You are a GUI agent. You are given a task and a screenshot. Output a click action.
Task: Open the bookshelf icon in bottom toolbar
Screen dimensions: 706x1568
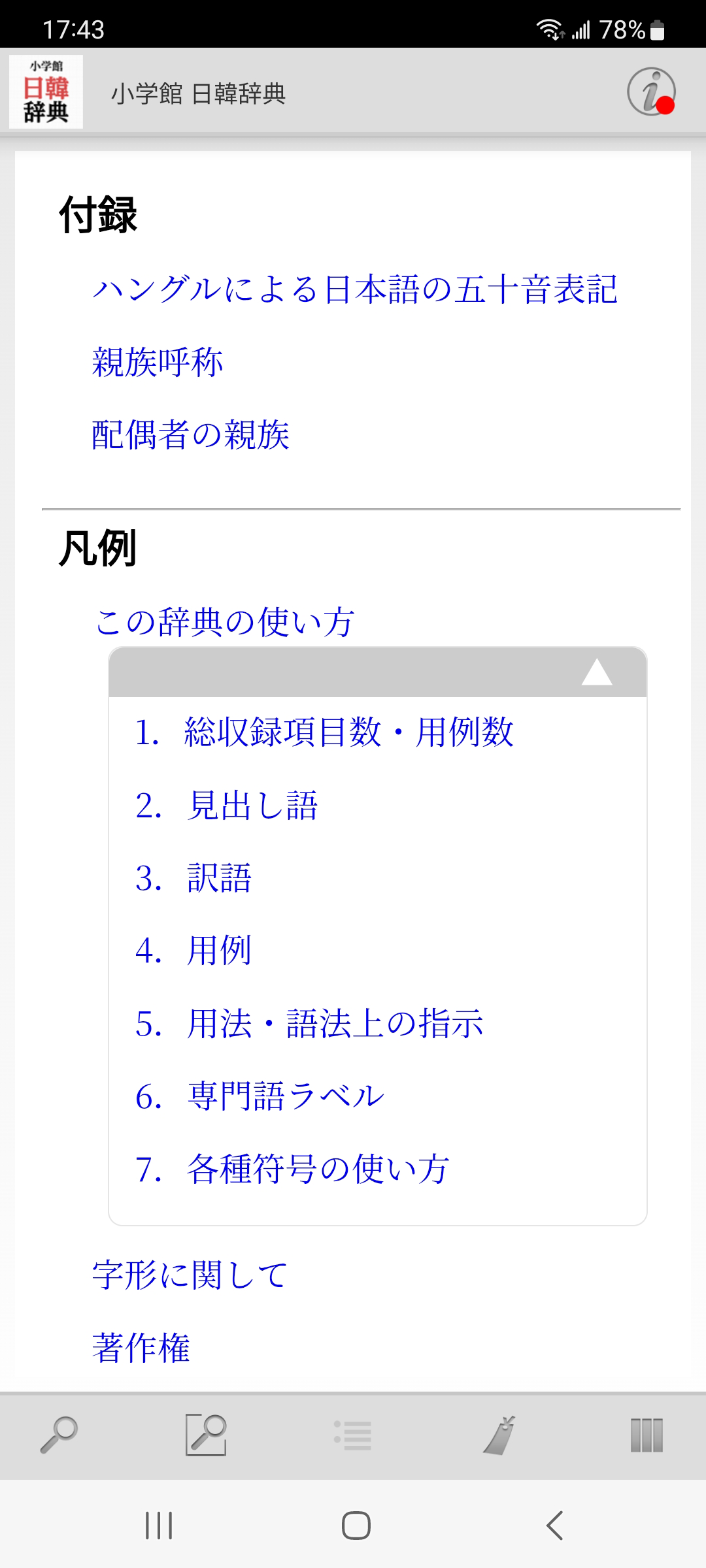[x=647, y=1435]
